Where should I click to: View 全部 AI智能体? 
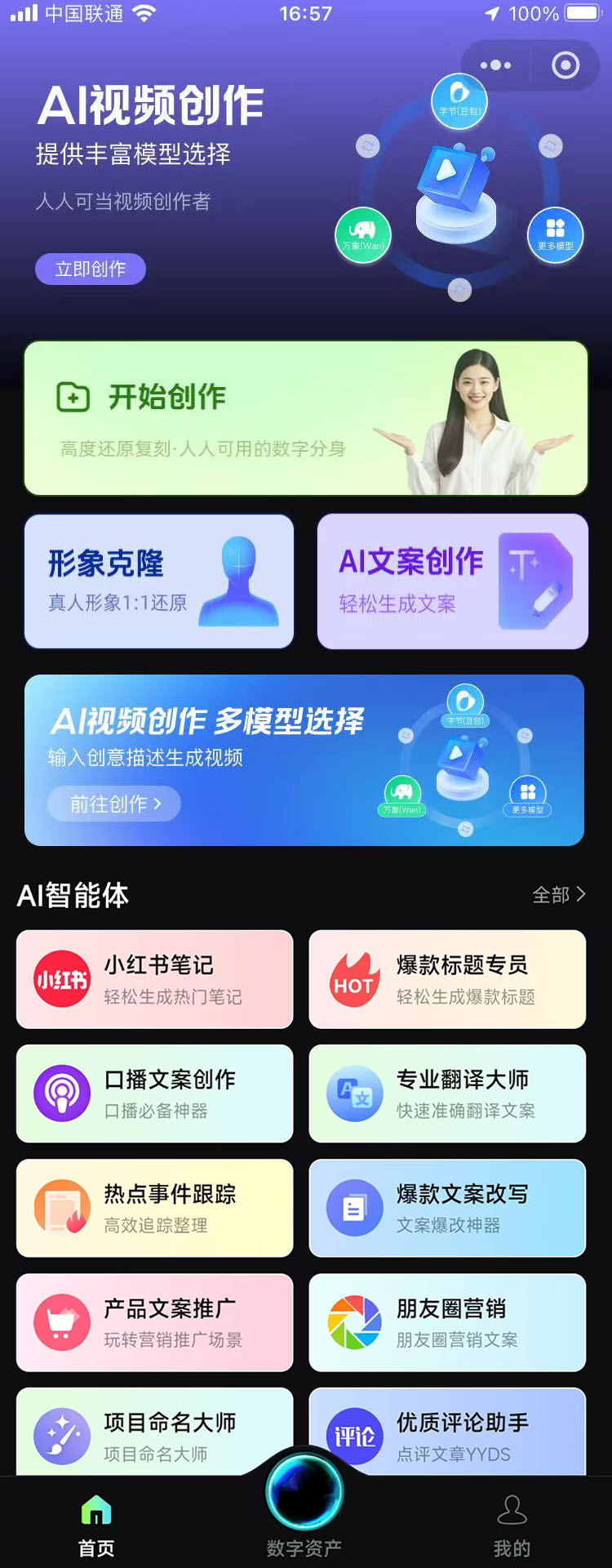(x=558, y=895)
